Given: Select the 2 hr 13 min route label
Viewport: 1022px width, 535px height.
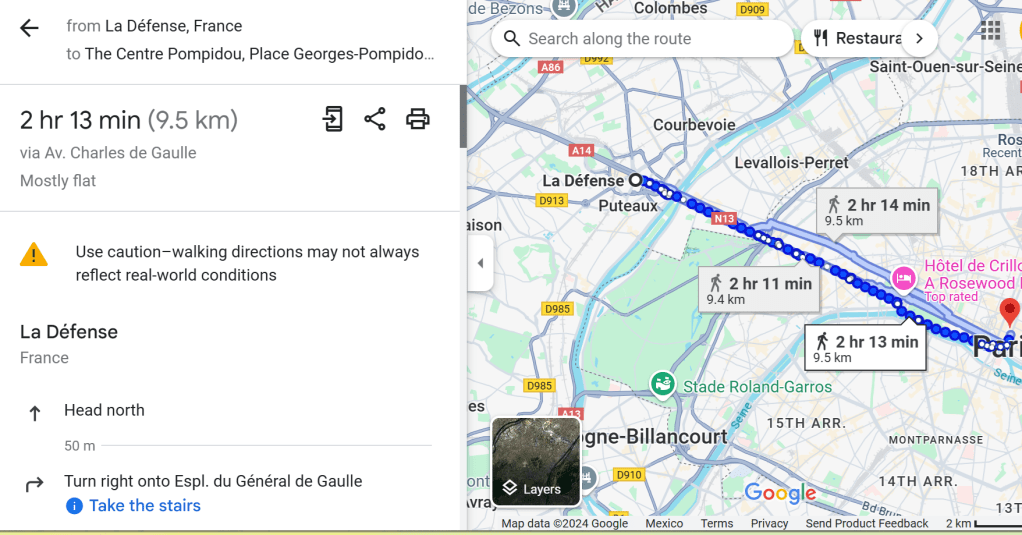Looking at the screenshot, I should [865, 348].
